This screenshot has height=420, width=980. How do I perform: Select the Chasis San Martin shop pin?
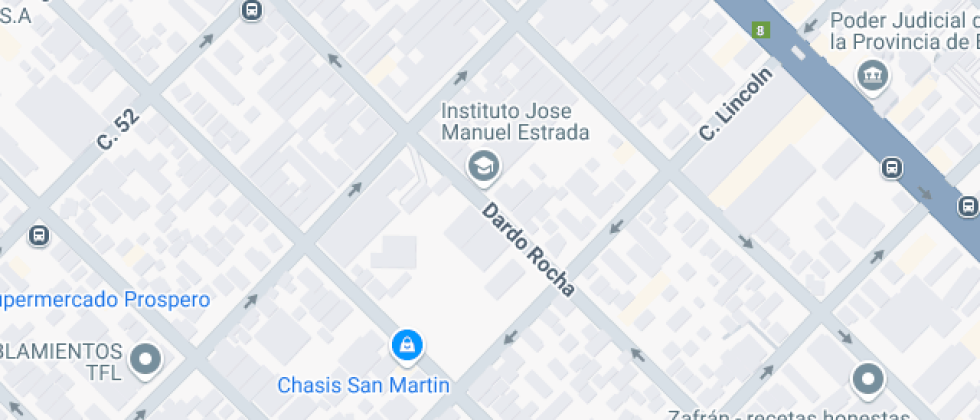pos(408,346)
